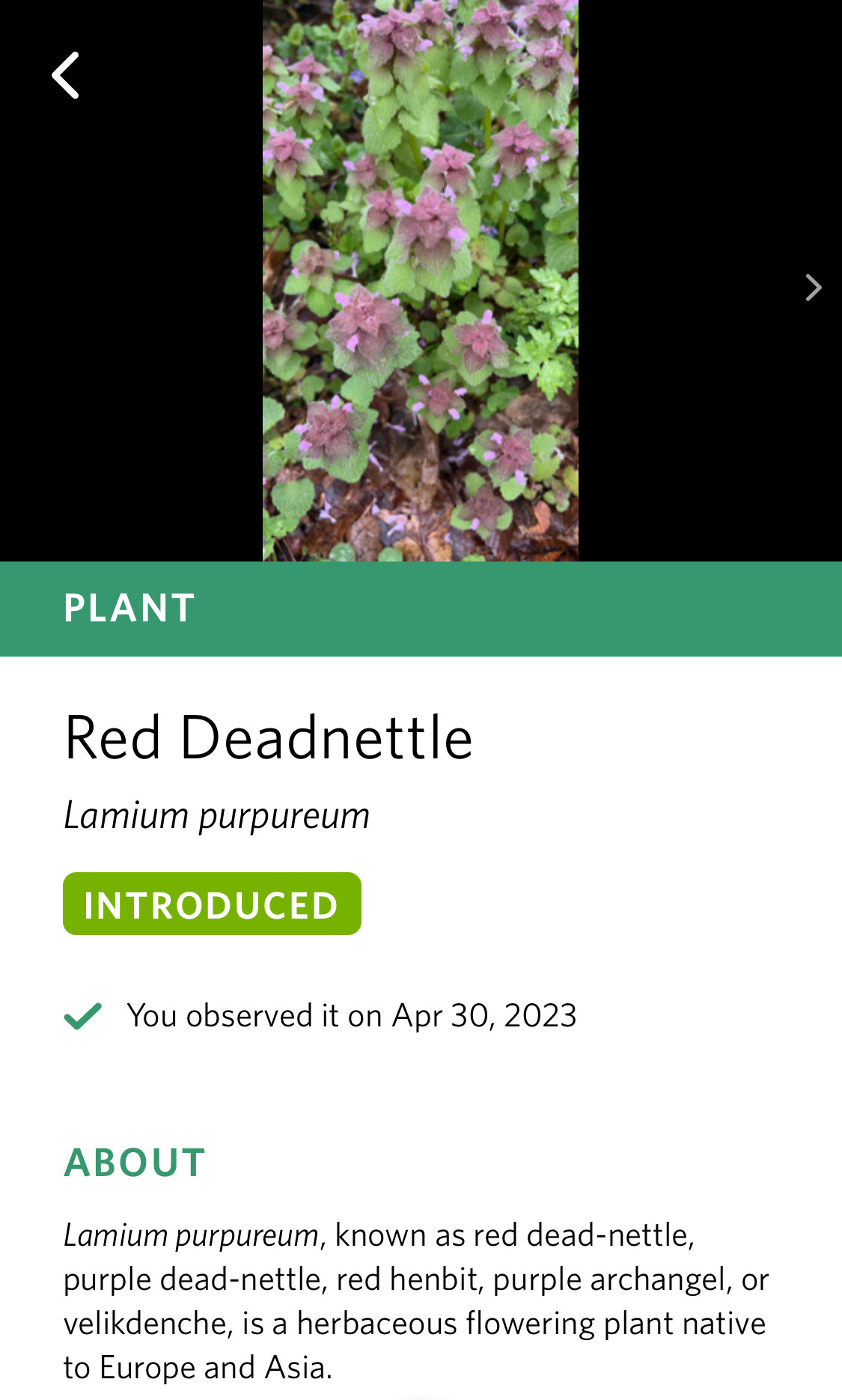
Task: Show the next photo with right chevron
Action: coord(813,287)
